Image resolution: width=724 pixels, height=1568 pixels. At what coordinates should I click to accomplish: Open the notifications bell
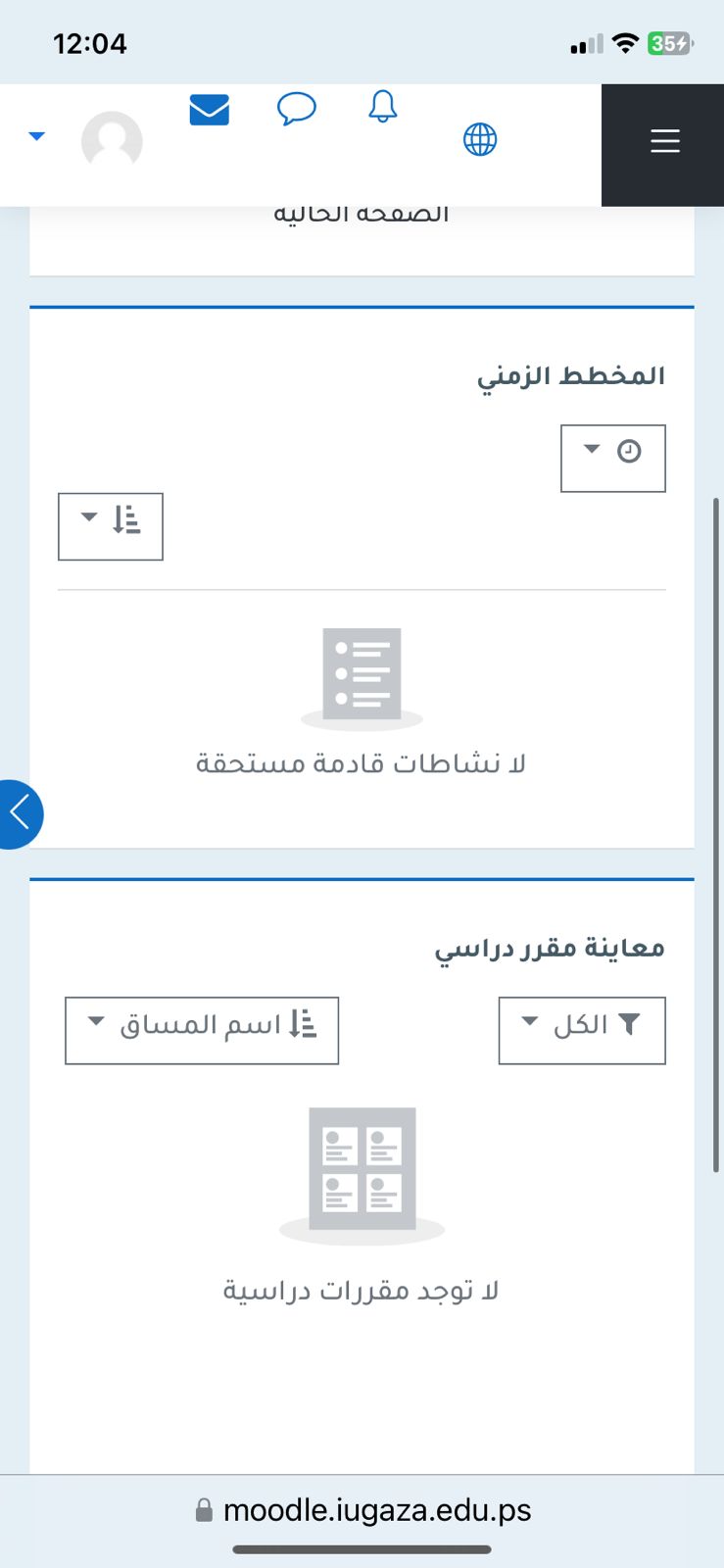pyautogui.click(x=383, y=106)
